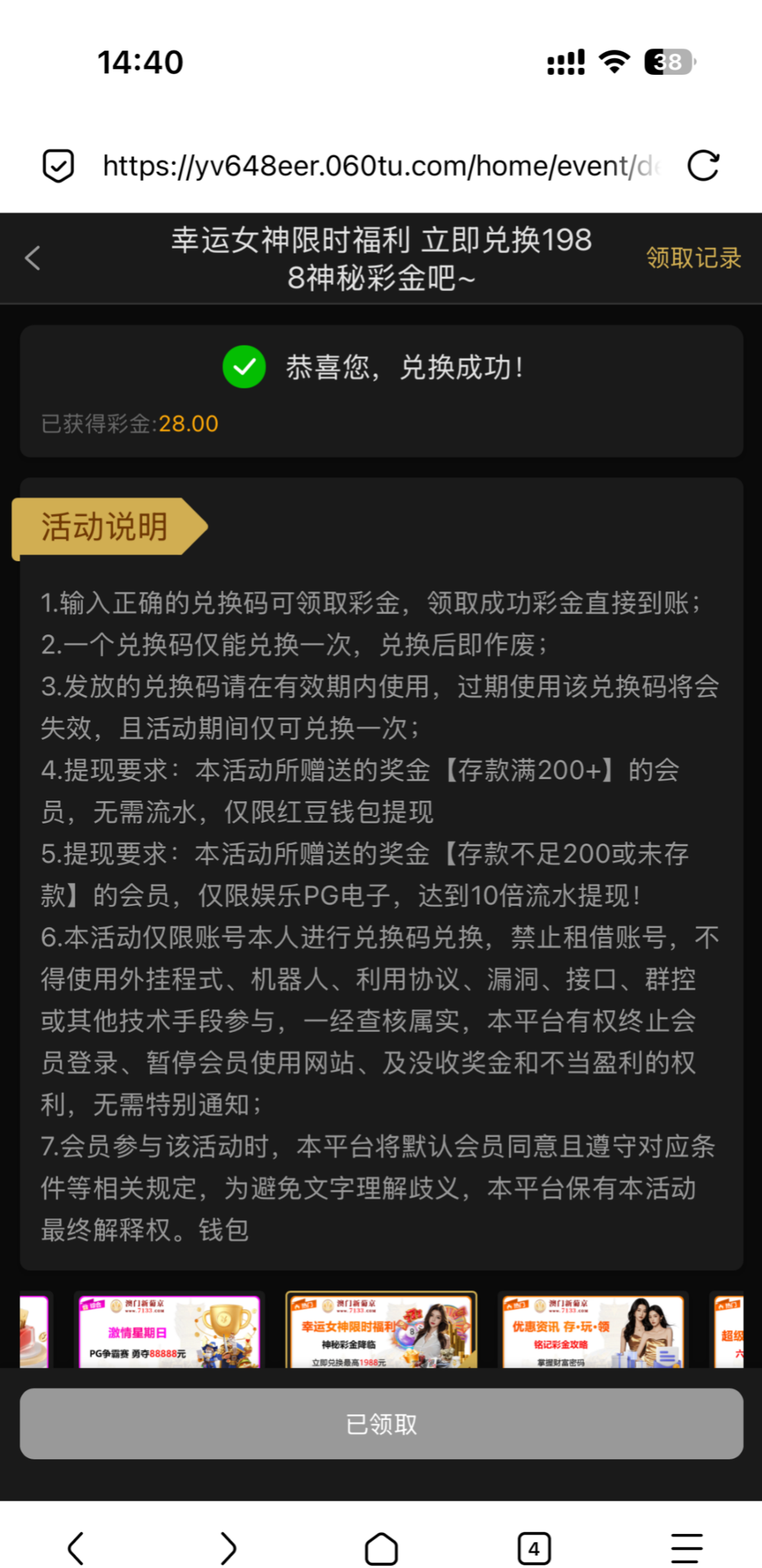This screenshot has height=1568, width=762.
Task: Tap the 已领取 button
Action: pyautogui.click(x=381, y=1424)
